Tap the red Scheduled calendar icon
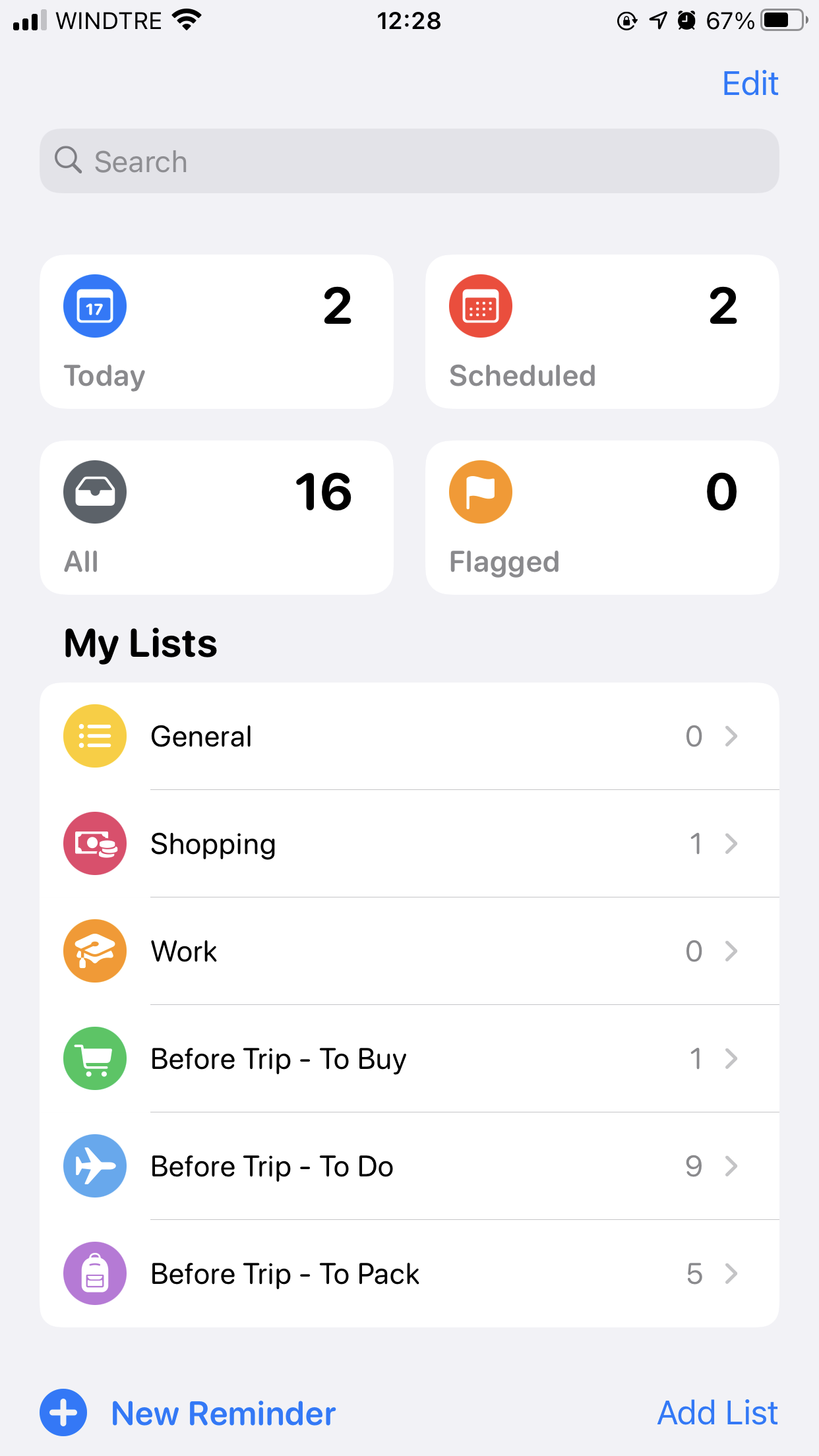819x1456 pixels. coord(480,305)
